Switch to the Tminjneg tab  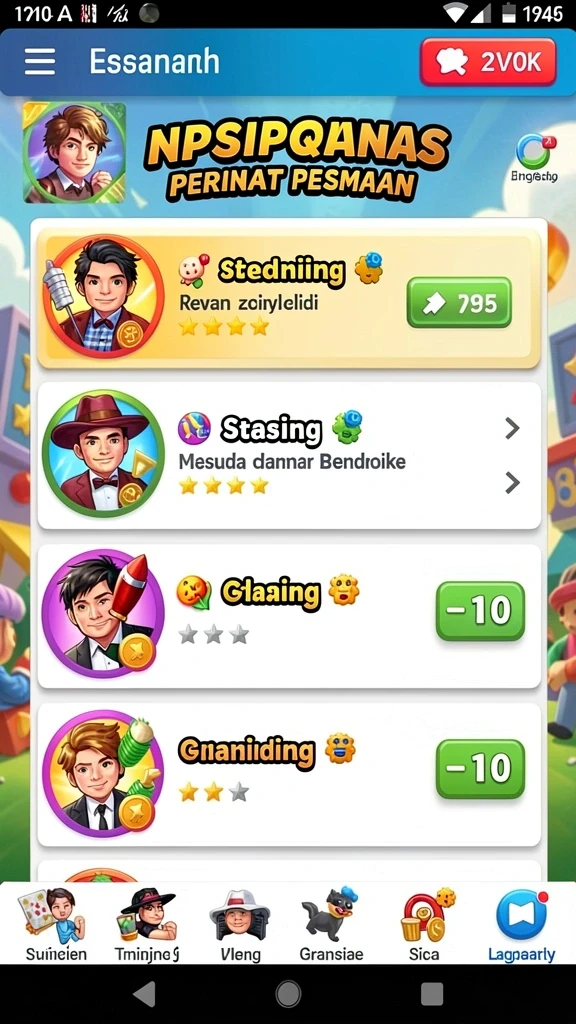(148, 925)
